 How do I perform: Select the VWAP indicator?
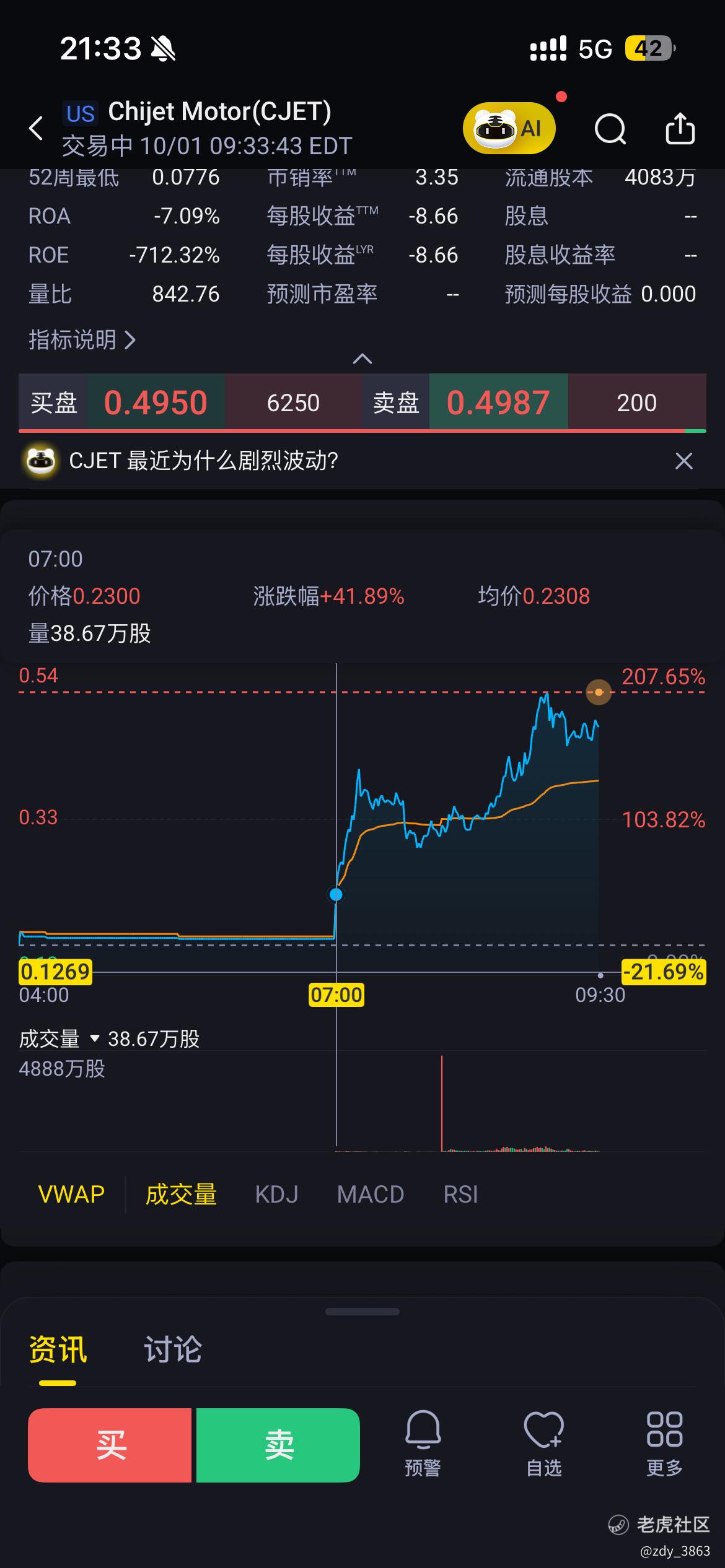coord(71,1194)
